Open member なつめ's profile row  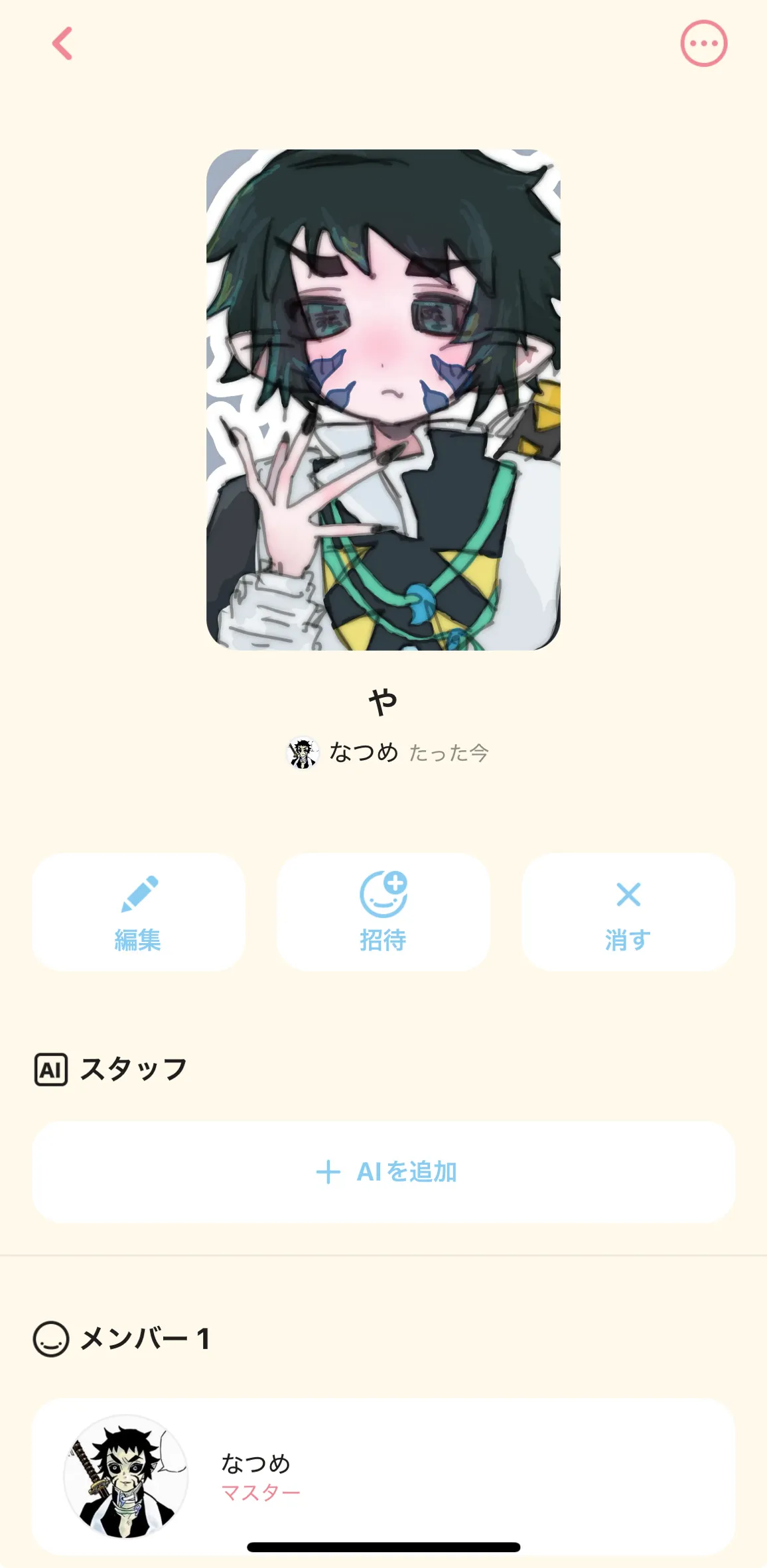383,1476
